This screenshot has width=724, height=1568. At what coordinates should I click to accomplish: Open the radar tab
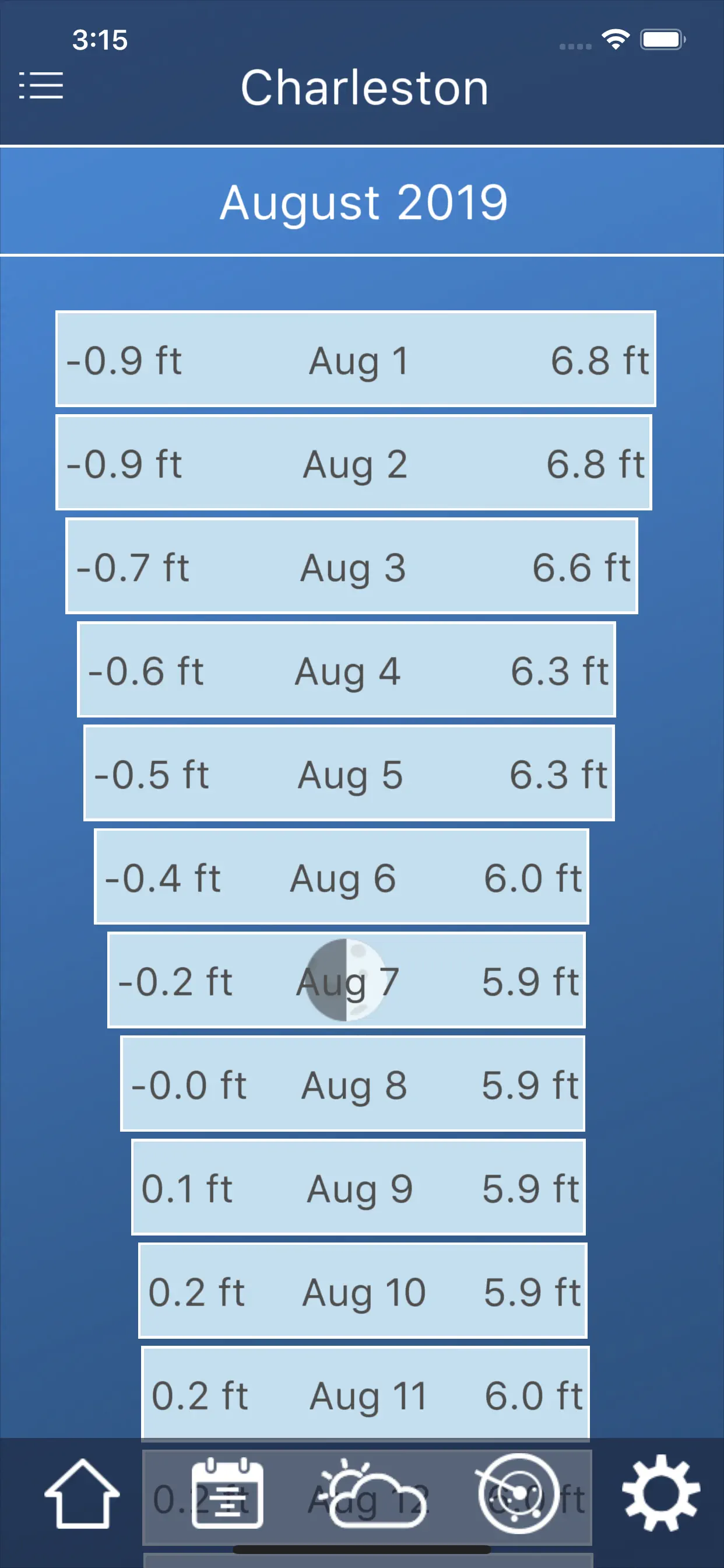(518, 1493)
